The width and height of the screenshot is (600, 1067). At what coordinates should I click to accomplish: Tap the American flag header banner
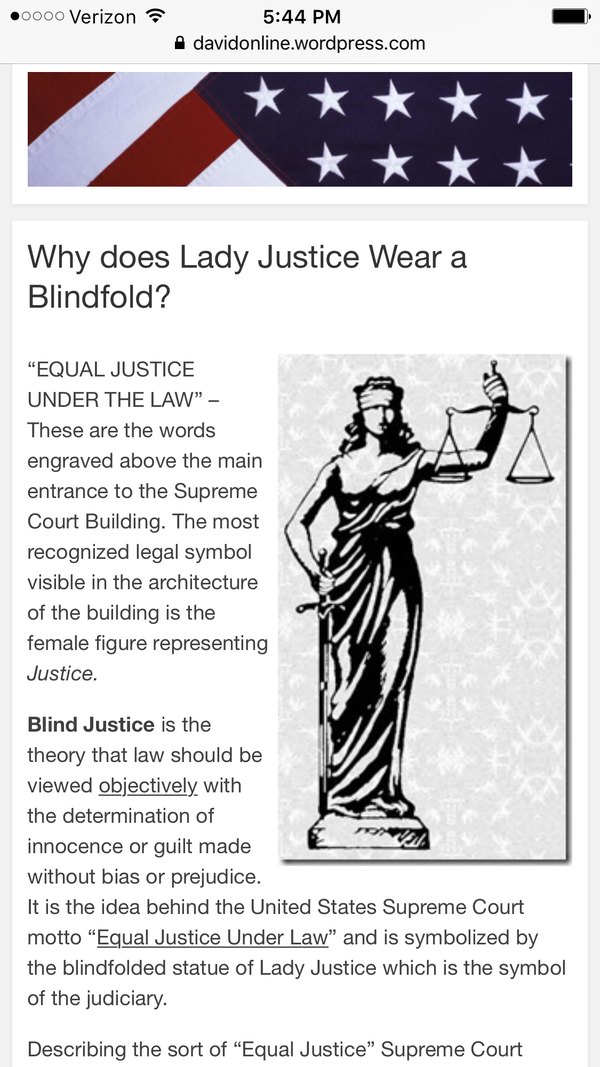pos(300,129)
